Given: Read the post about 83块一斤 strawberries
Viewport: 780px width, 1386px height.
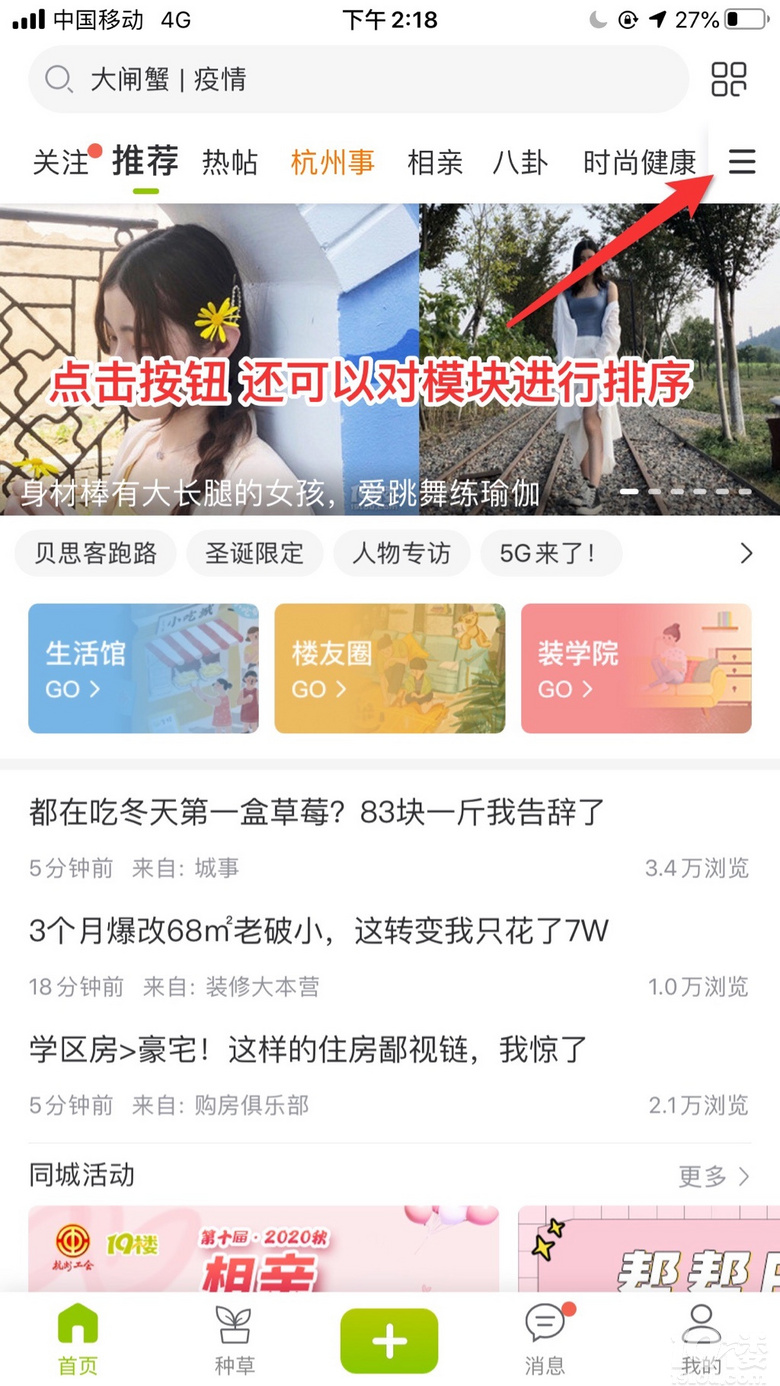Looking at the screenshot, I should tap(318, 812).
